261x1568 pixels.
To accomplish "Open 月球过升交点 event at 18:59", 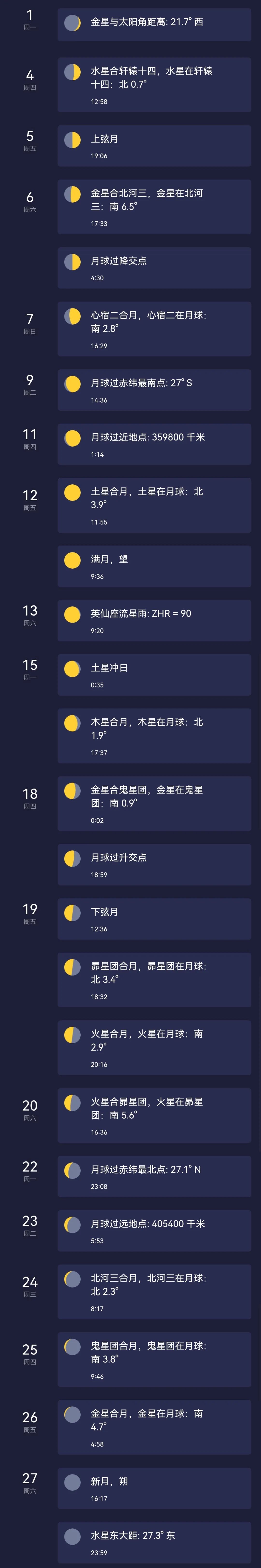I will tap(154, 864).
